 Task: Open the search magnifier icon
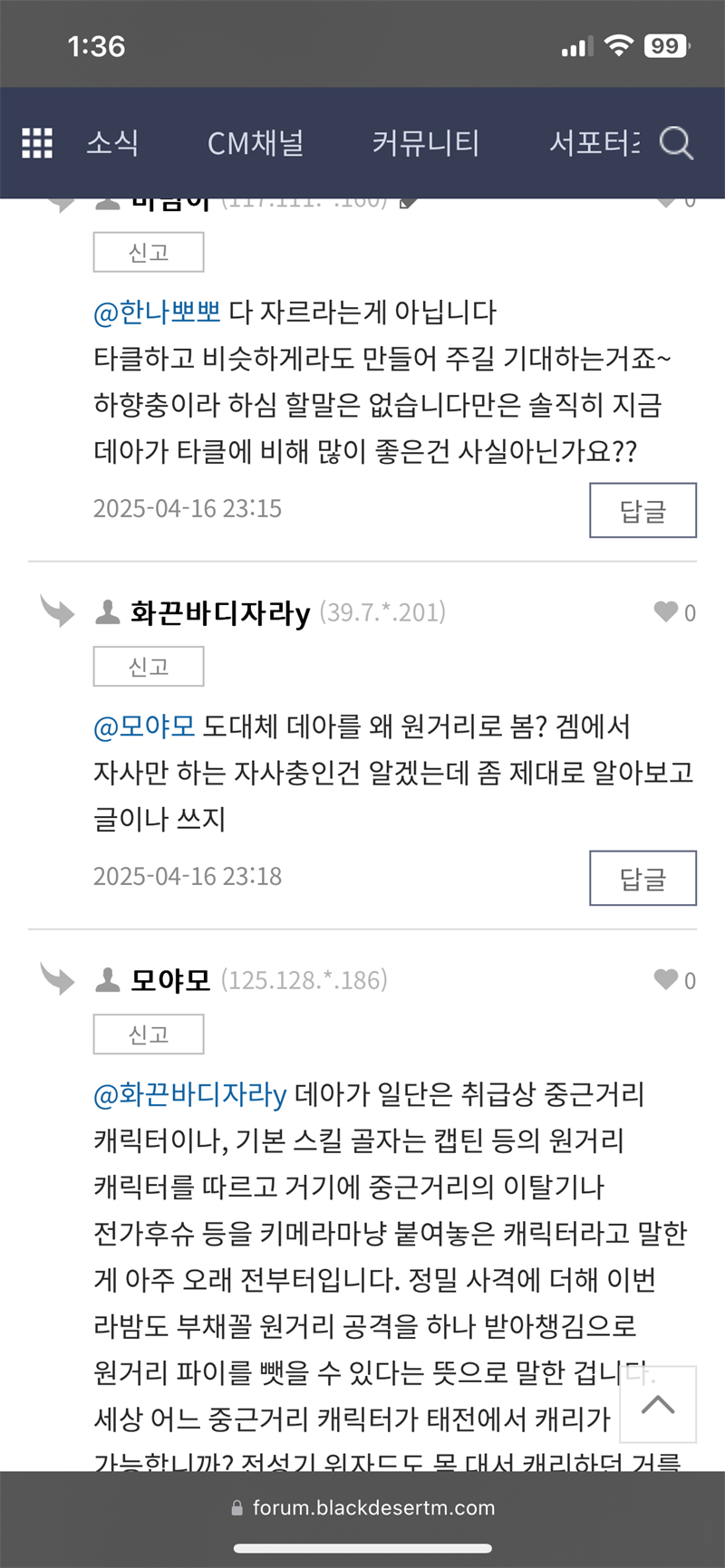point(676,143)
